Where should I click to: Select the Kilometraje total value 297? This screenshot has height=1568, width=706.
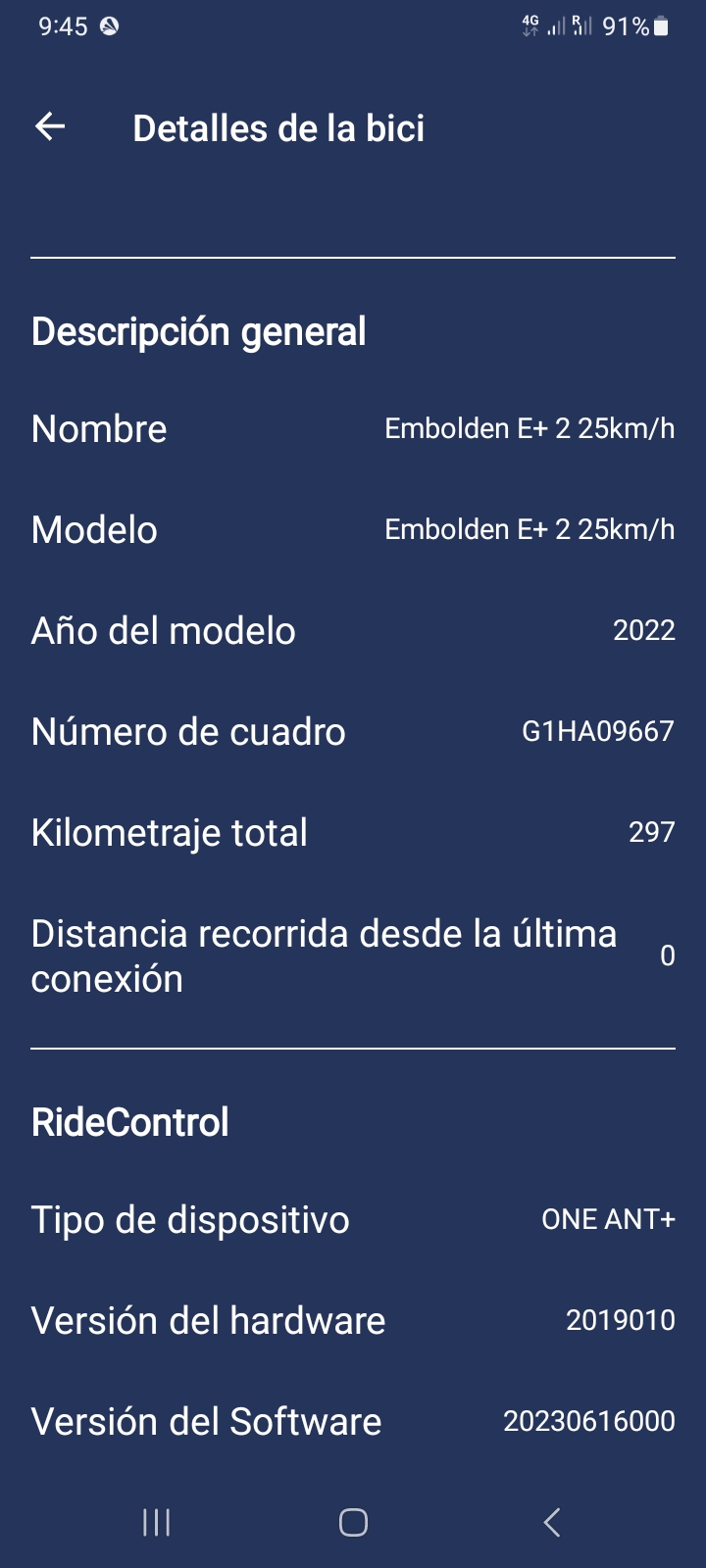coord(652,832)
